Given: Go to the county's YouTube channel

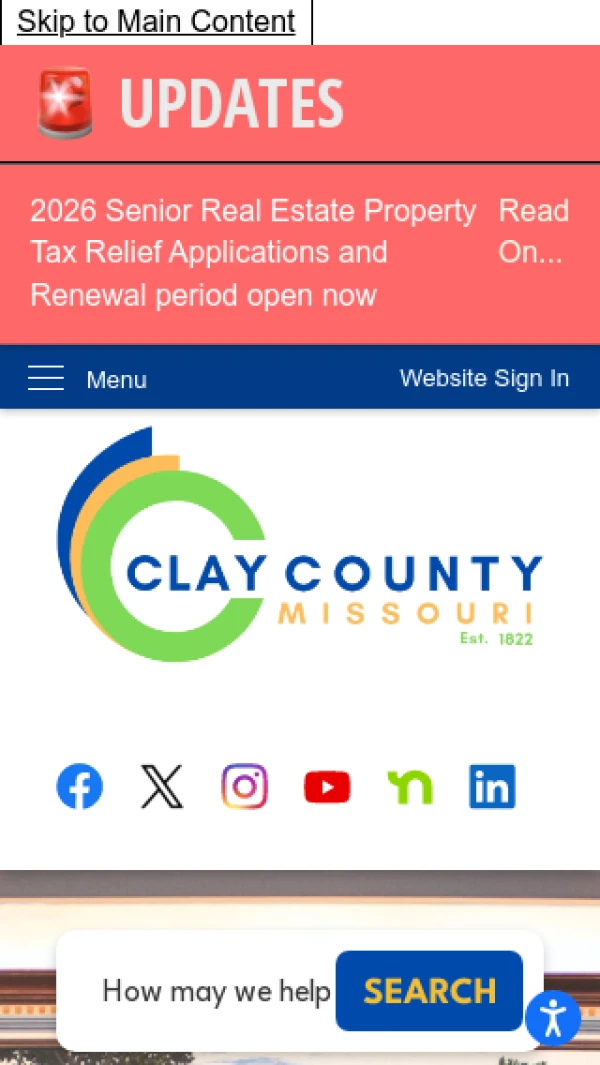Looking at the screenshot, I should click(327, 787).
